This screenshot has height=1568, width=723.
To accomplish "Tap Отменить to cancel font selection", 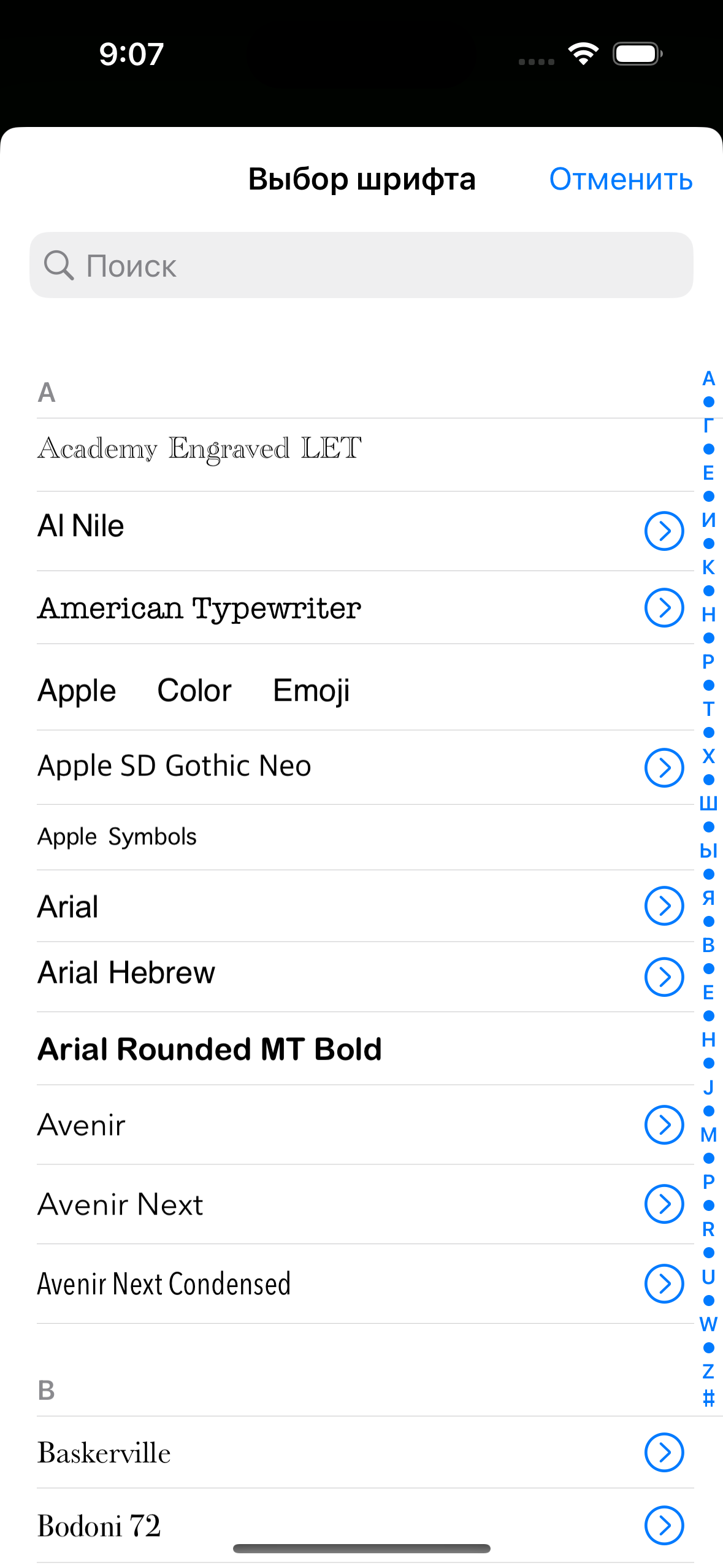I will [x=620, y=180].
